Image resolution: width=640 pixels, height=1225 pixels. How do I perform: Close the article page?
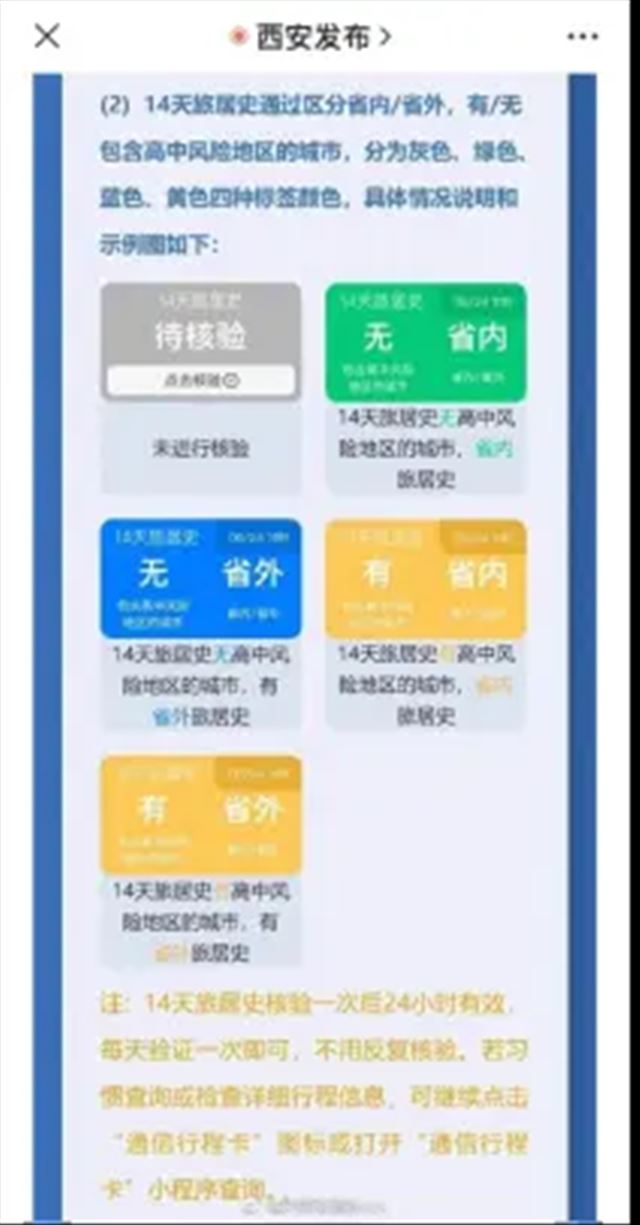(x=46, y=37)
